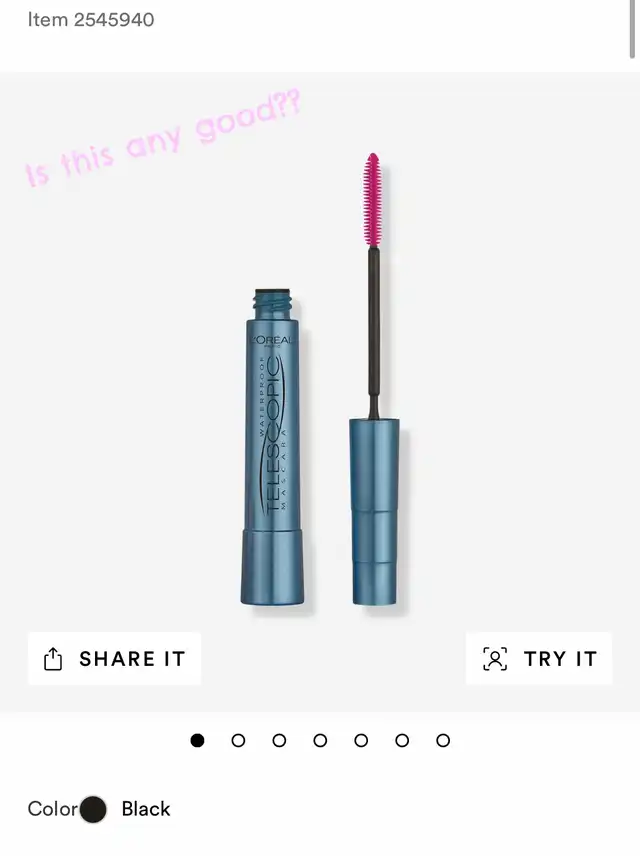Go to the last product image dot
This screenshot has height=856, width=640.
point(443,740)
